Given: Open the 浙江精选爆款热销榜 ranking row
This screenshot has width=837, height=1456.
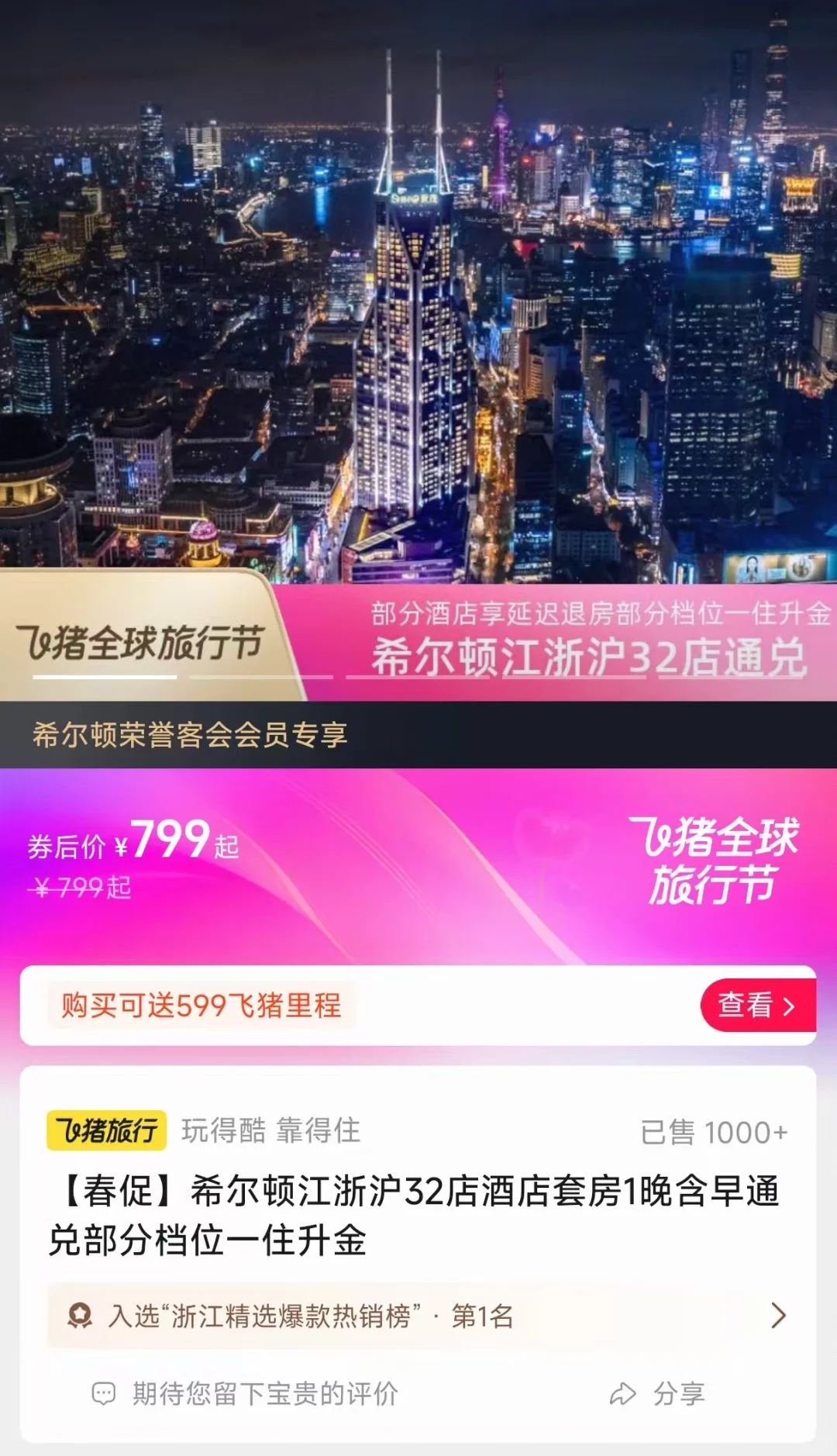Looking at the screenshot, I should [x=418, y=1316].
